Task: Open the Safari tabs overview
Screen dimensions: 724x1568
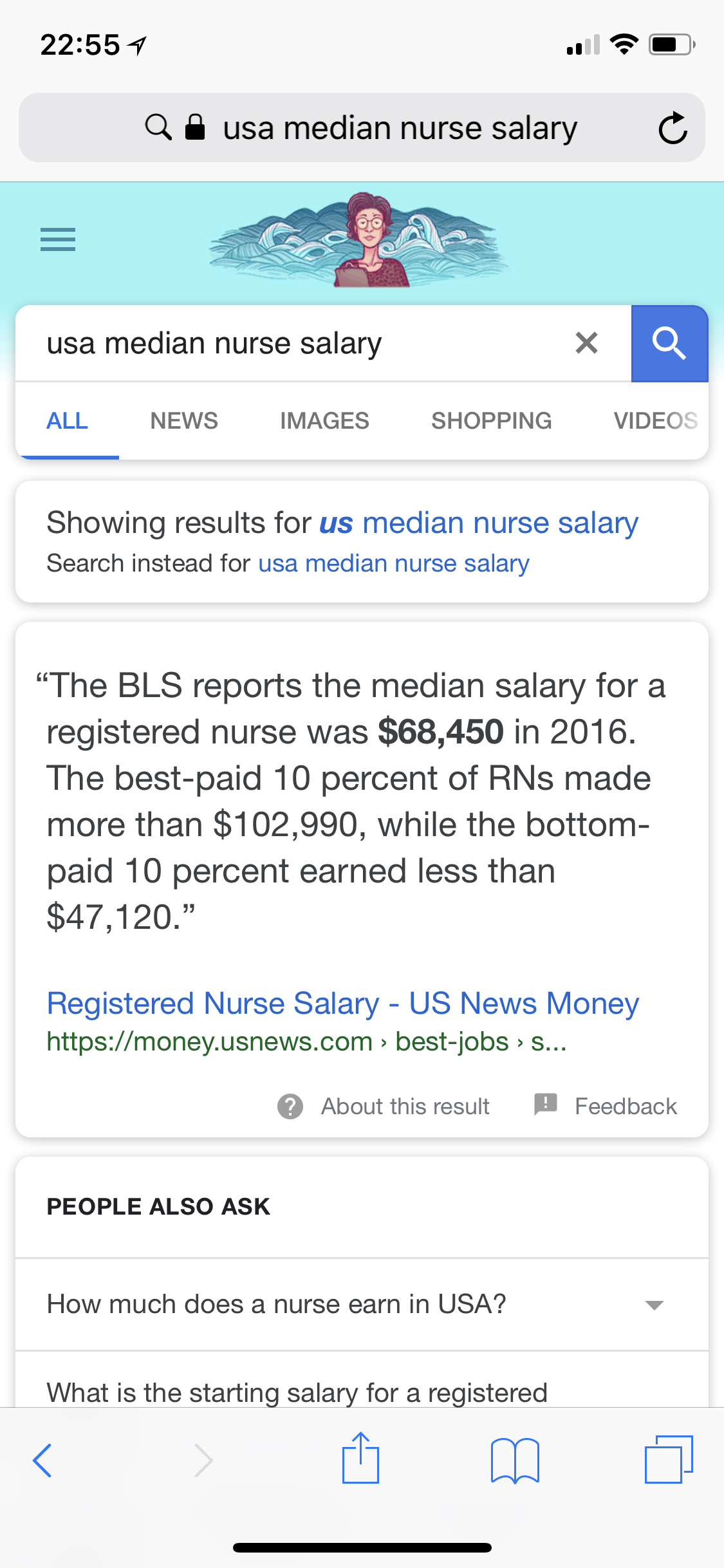Action: pyautogui.click(x=669, y=1459)
